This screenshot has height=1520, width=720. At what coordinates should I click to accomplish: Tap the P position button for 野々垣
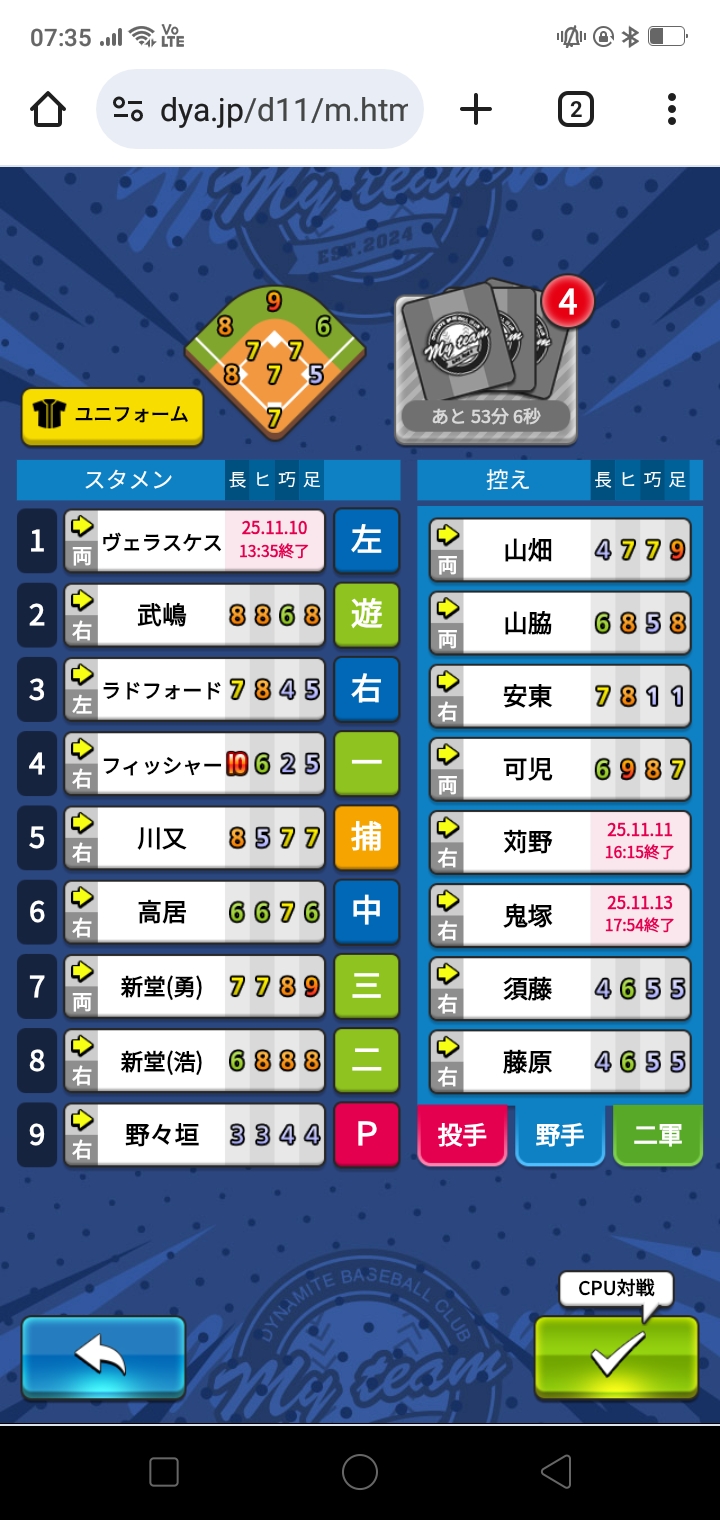click(x=366, y=1134)
